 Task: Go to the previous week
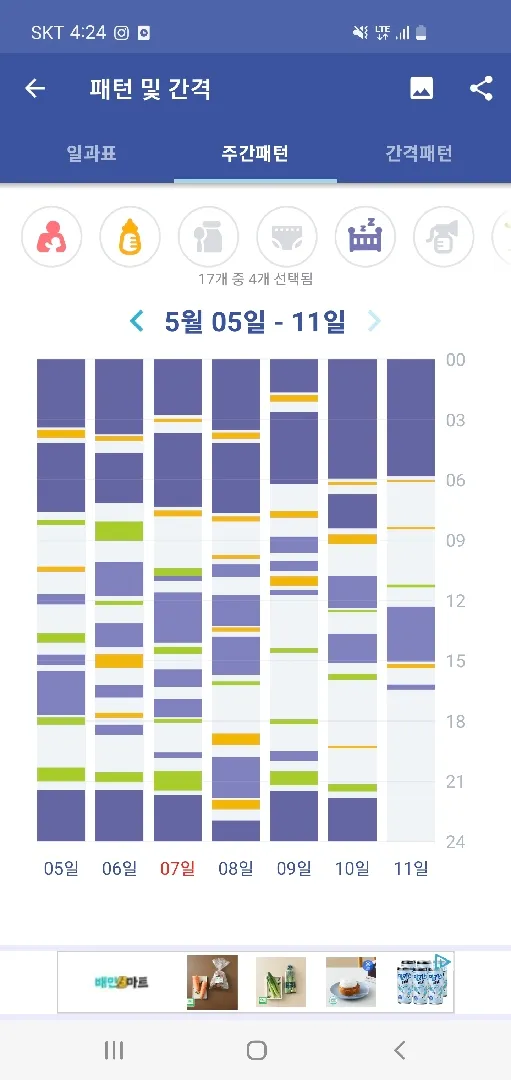point(137,321)
